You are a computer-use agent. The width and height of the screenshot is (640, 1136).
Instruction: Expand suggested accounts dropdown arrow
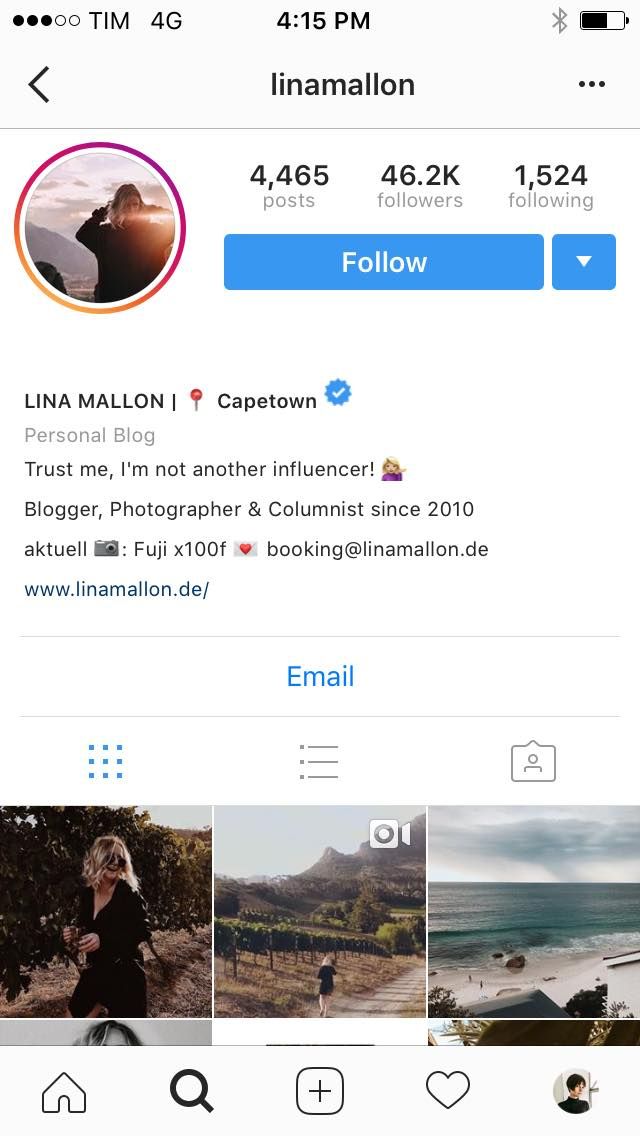(584, 262)
